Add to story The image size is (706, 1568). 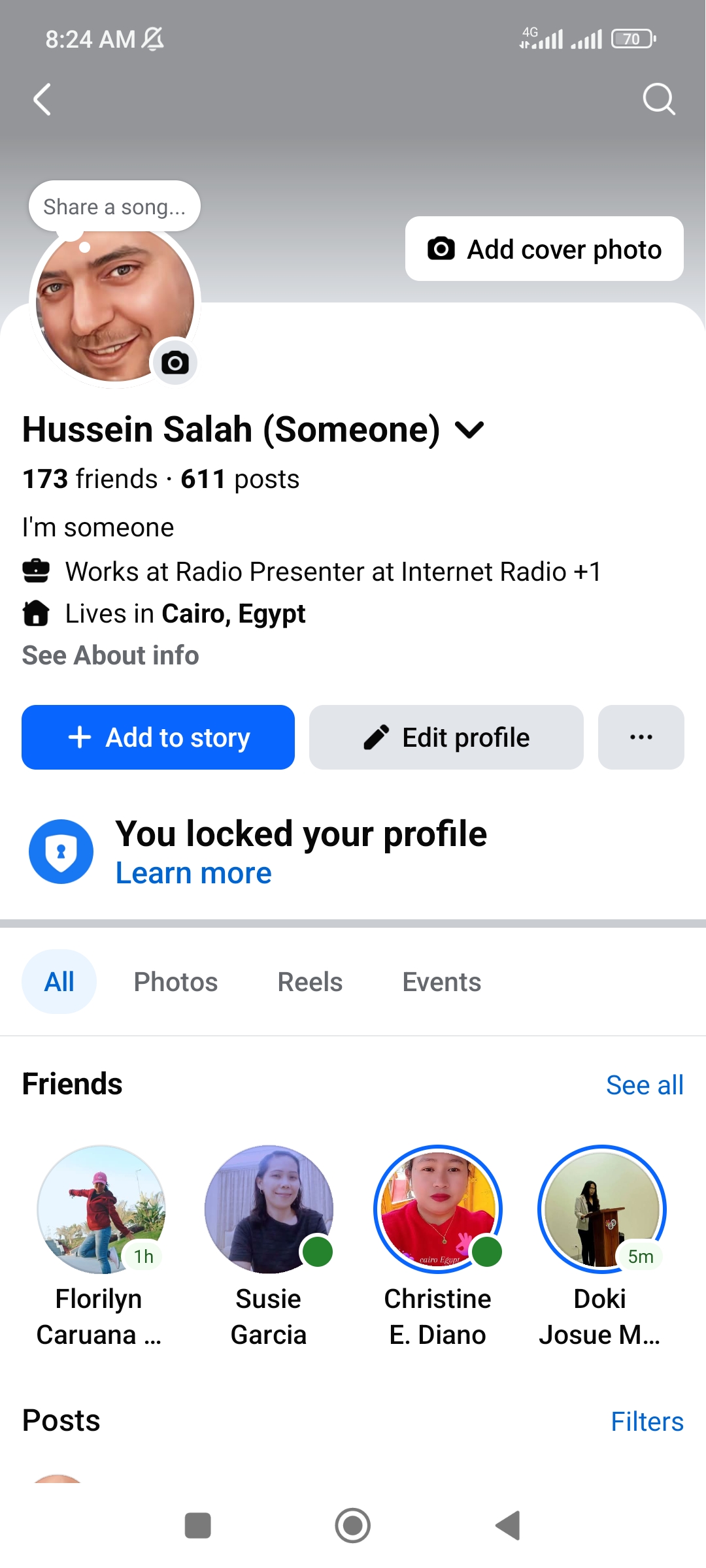pos(158,737)
